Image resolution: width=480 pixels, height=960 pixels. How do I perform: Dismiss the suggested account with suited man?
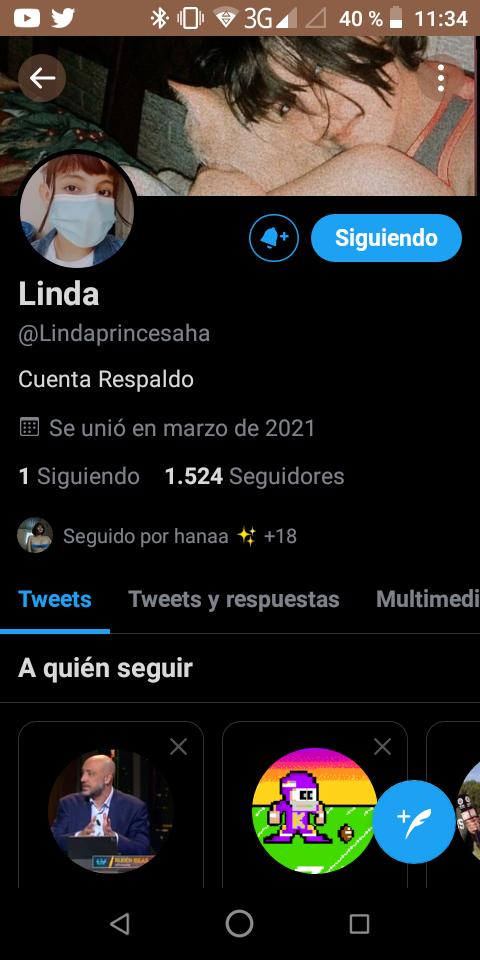point(178,746)
